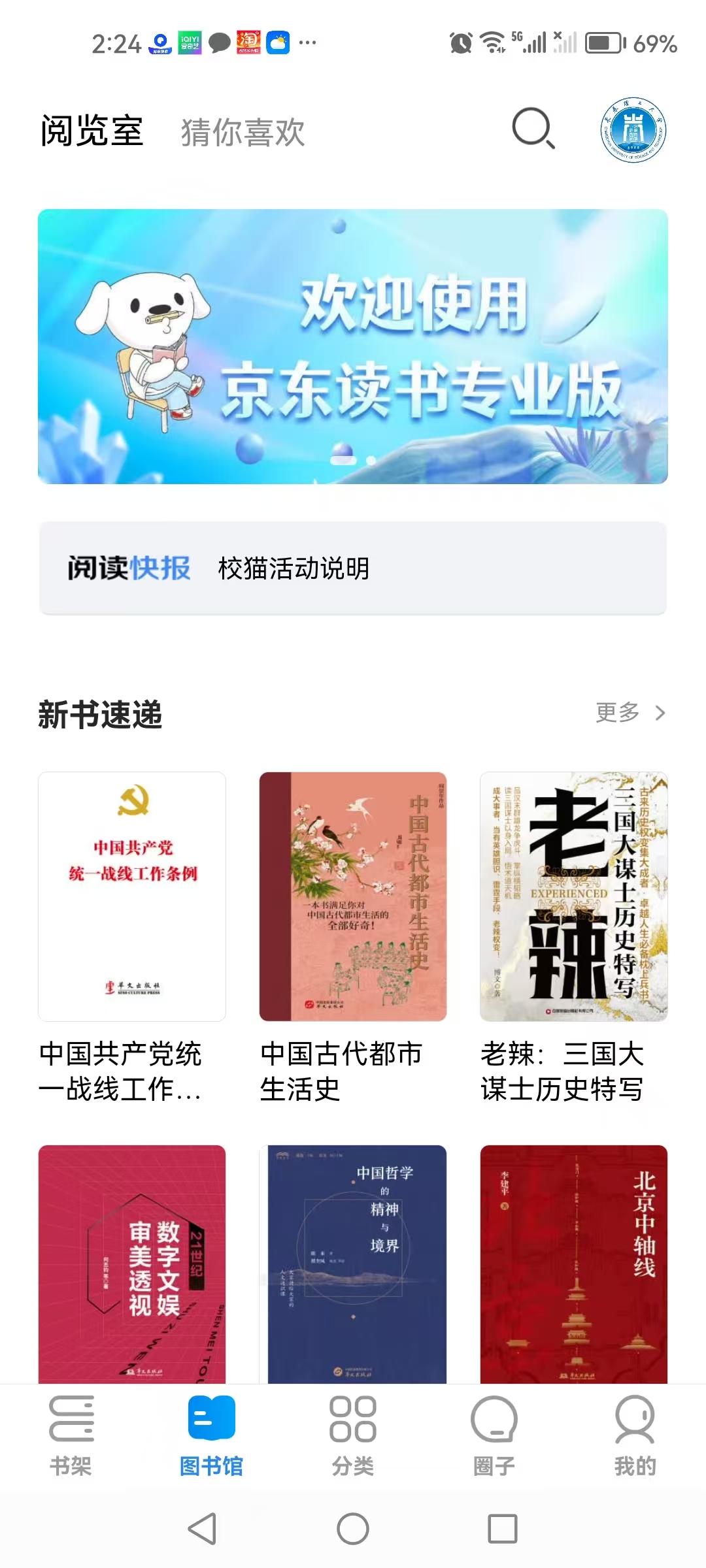The width and height of the screenshot is (706, 1568).
Task: Open the search icon
Action: [x=533, y=129]
